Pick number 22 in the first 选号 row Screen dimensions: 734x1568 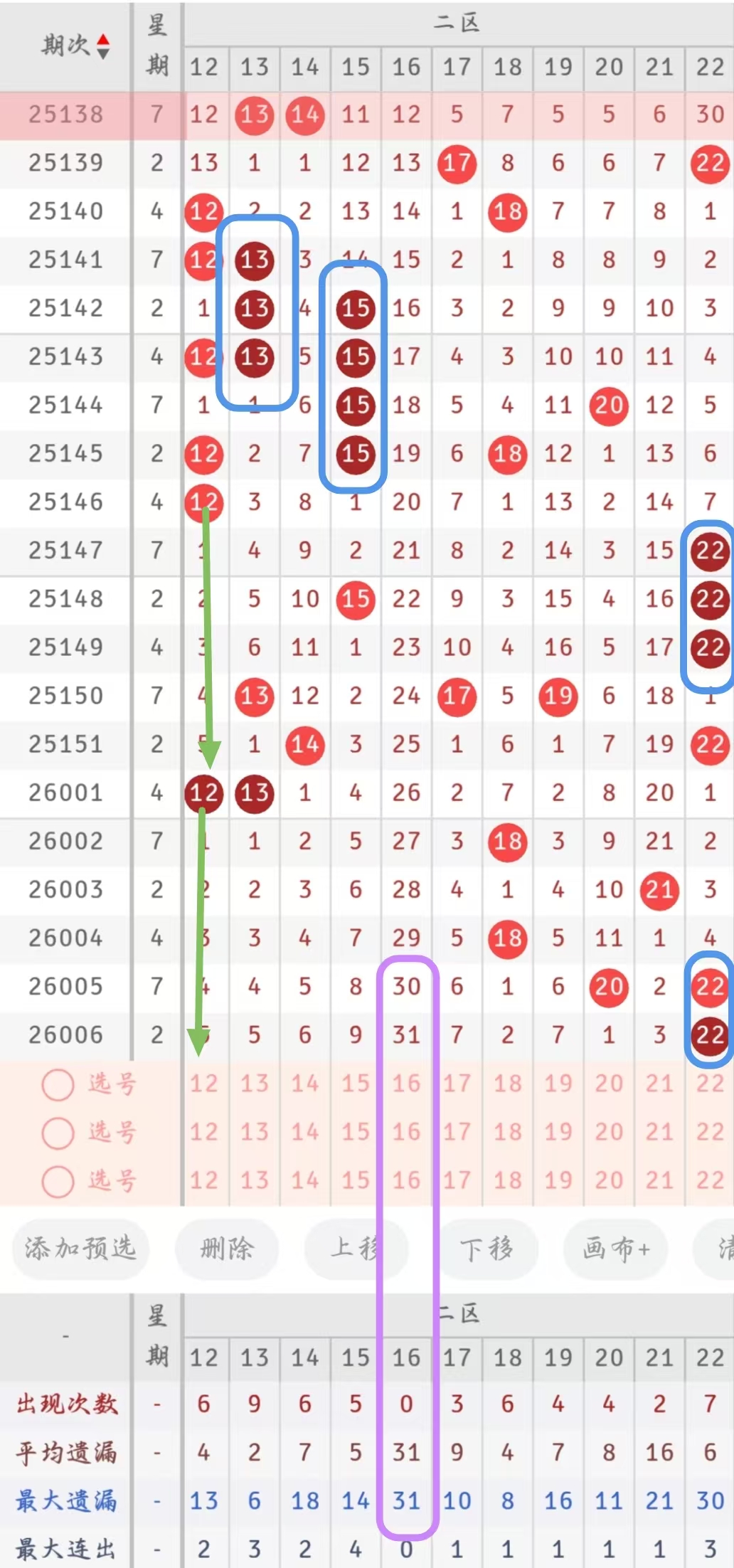click(x=709, y=1084)
